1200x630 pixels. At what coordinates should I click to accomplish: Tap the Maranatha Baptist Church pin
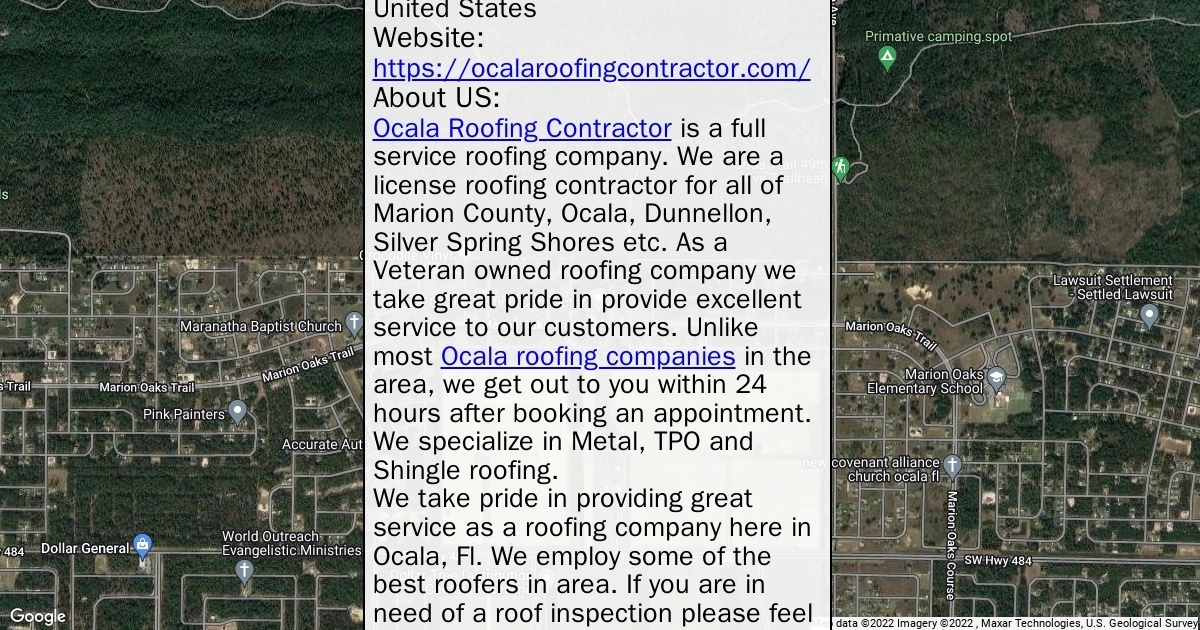coord(353,324)
